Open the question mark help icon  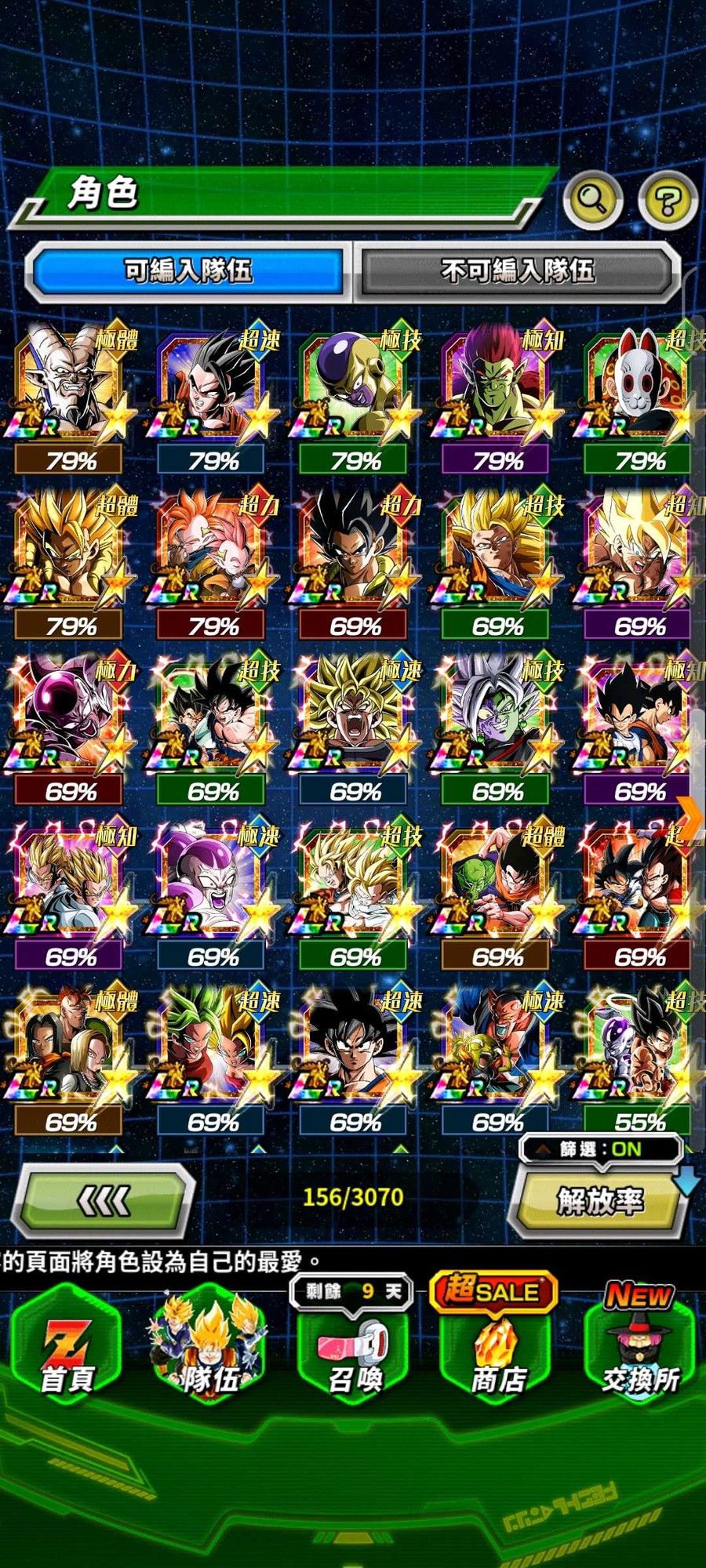pos(668,201)
